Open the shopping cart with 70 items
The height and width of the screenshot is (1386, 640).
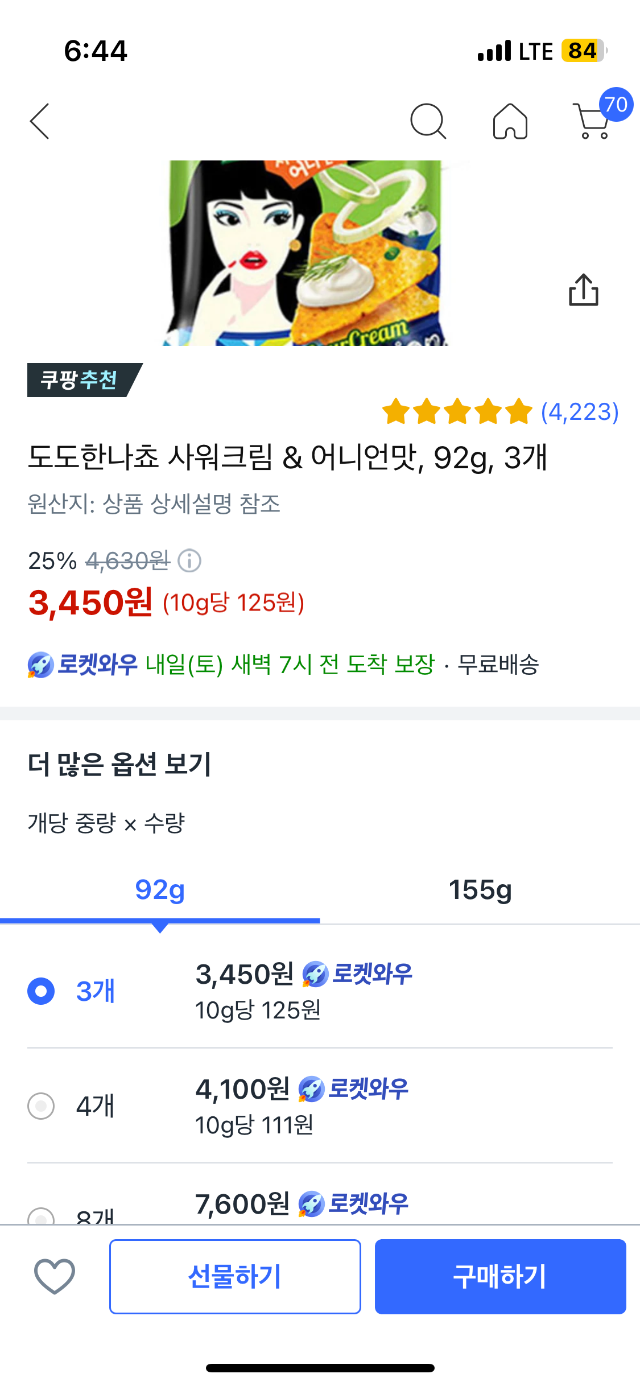(x=594, y=120)
